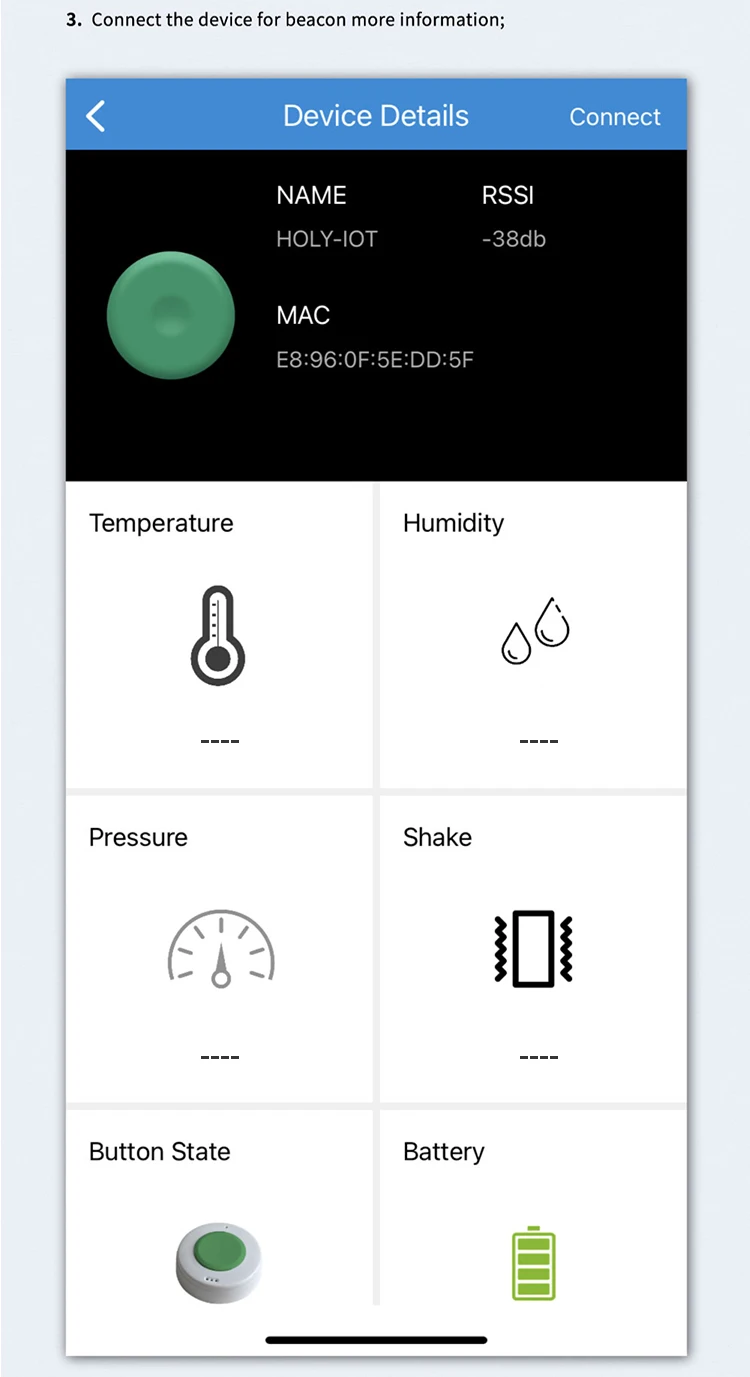Click the pressure gauge icon
This screenshot has height=1377, width=750.
[x=219, y=948]
